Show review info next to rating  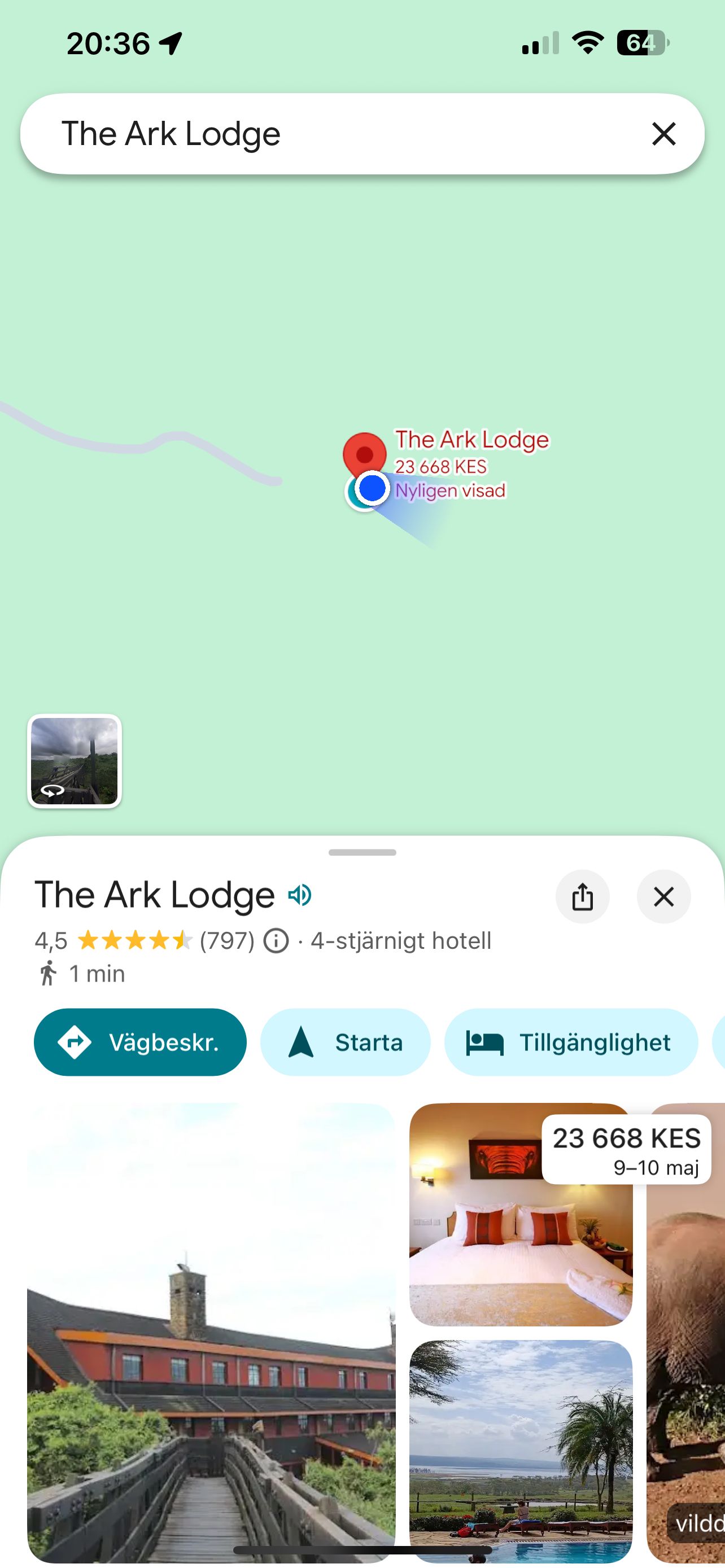click(x=276, y=940)
